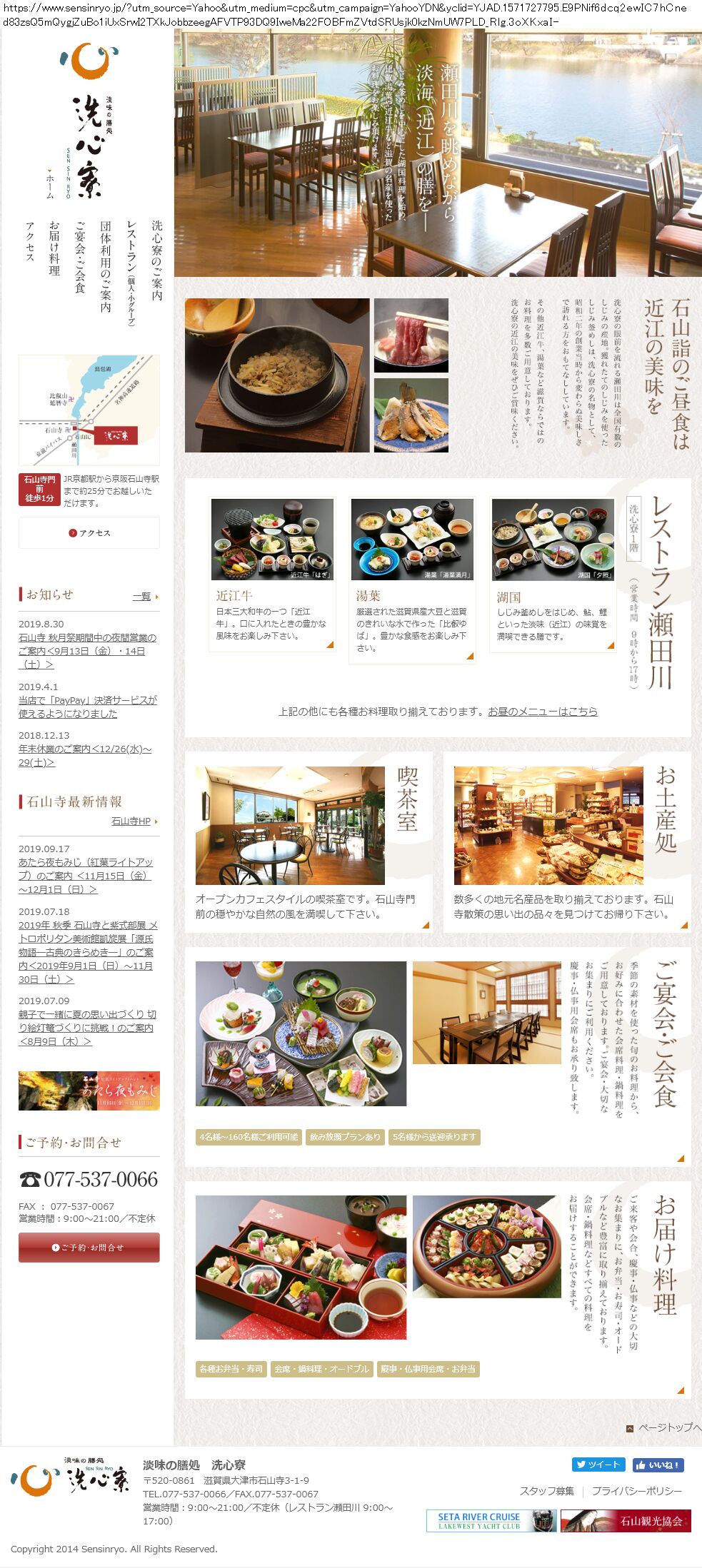Tap the アクセス button below the map
This screenshot has height=1568, width=702.
pyautogui.click(x=89, y=533)
